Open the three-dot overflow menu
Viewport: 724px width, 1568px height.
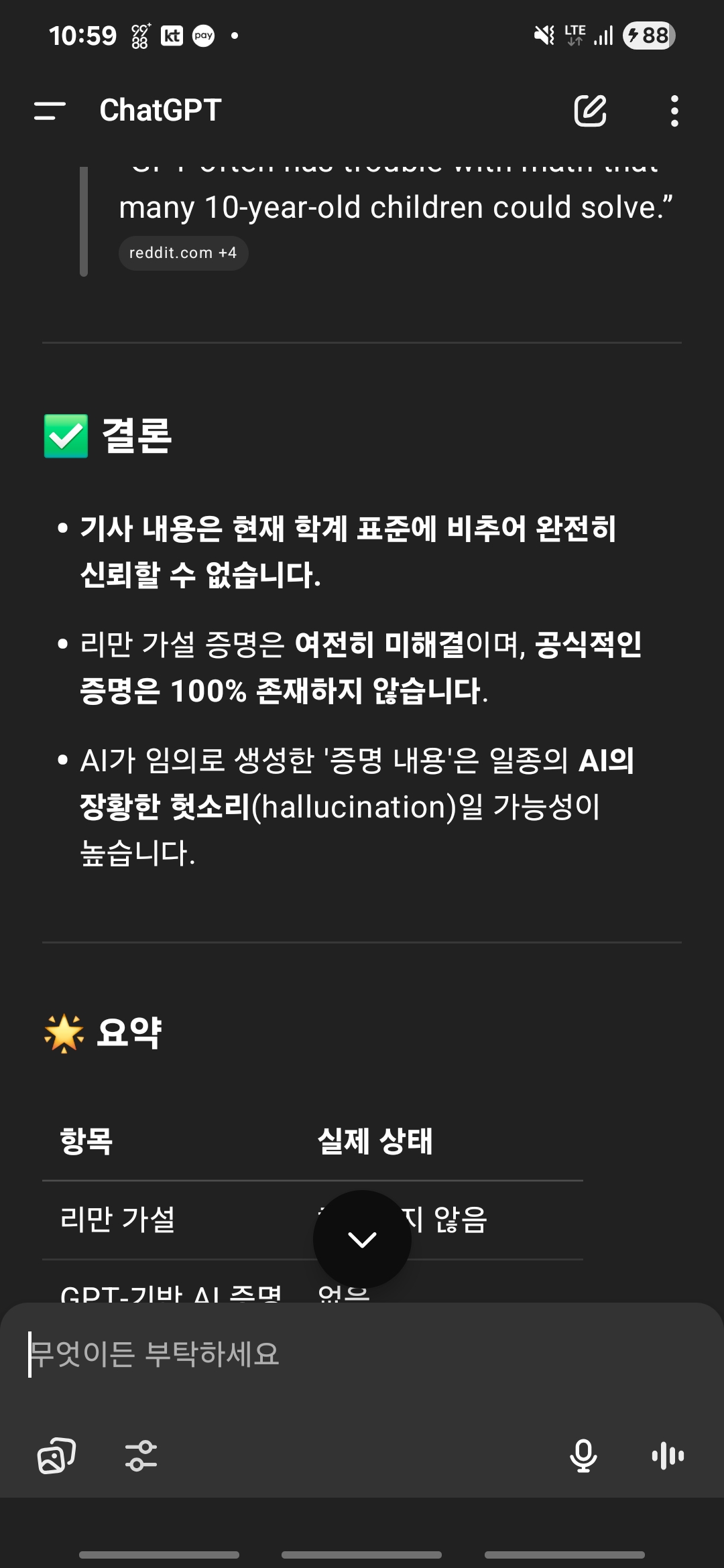pyautogui.click(x=674, y=111)
